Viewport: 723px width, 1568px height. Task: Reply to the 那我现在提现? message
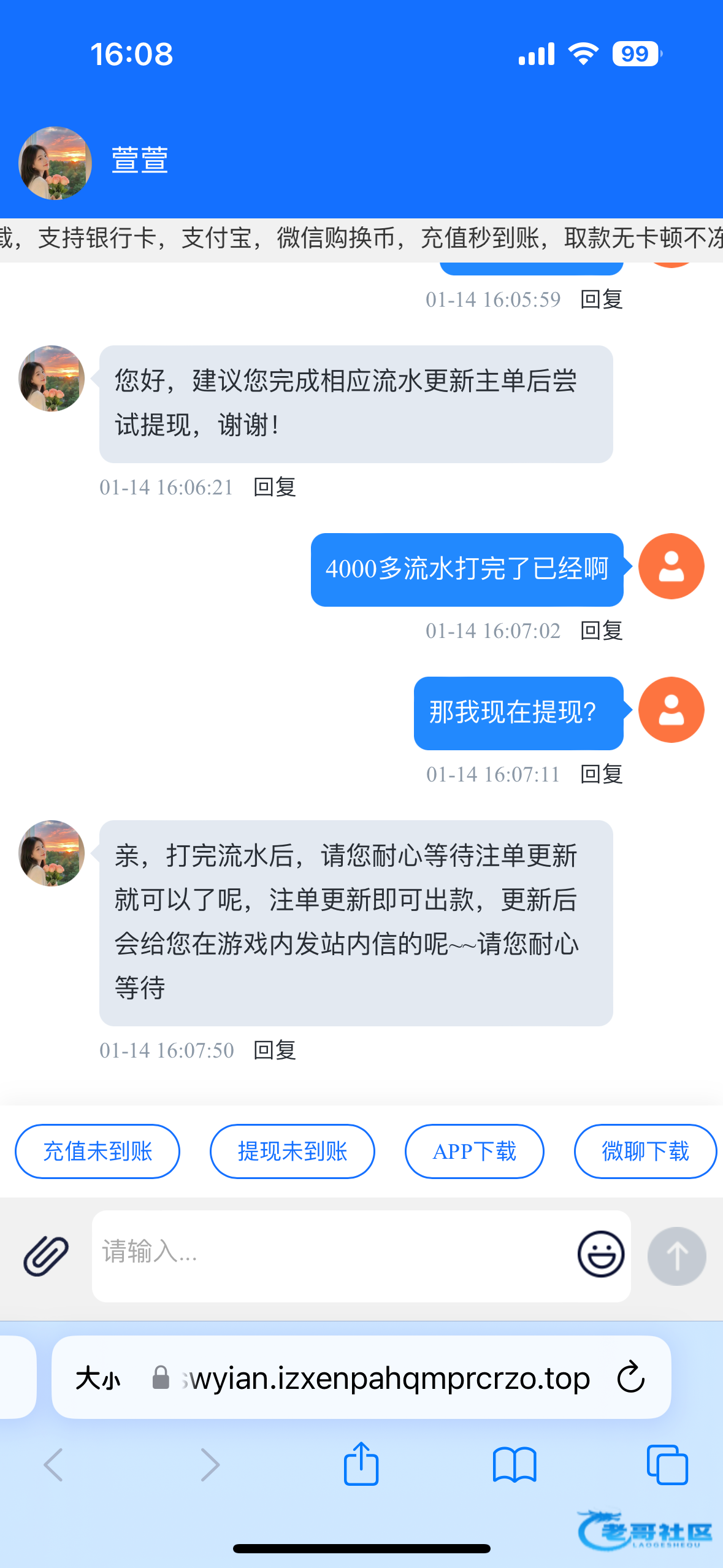601,774
